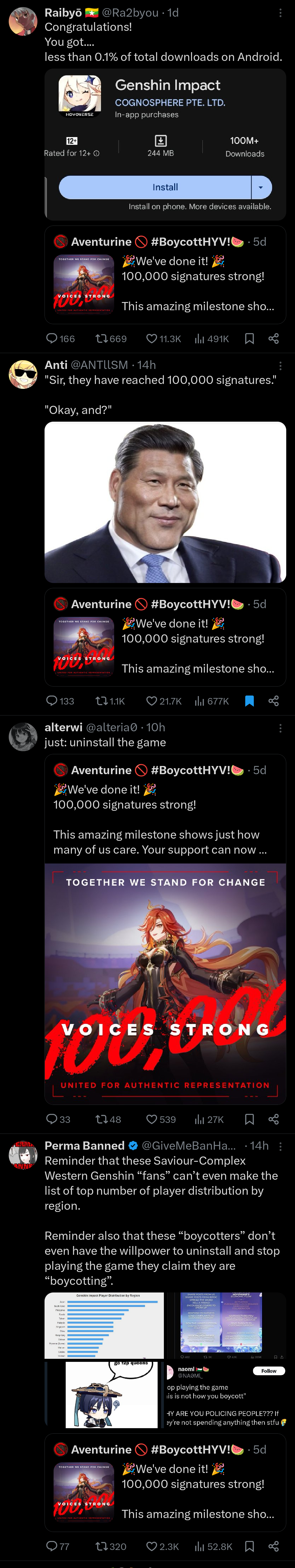
Task: Share Anti's post
Action: click(x=274, y=701)
